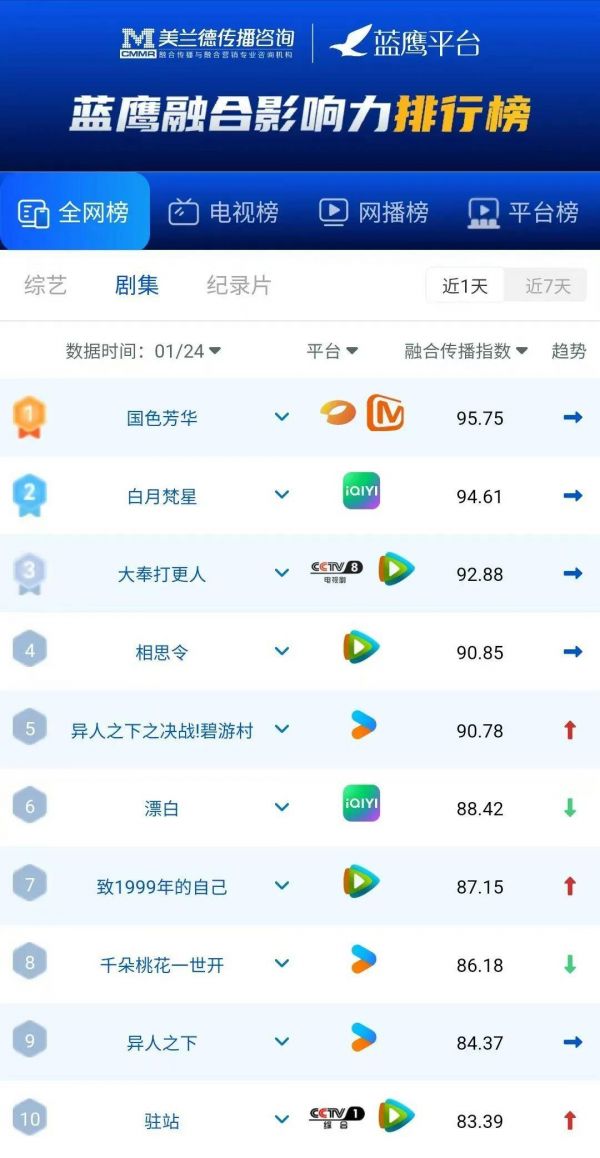Screen dimensions: 600x1158
Task: Expand the 千朵桃花一世开 row
Action: click(x=282, y=964)
